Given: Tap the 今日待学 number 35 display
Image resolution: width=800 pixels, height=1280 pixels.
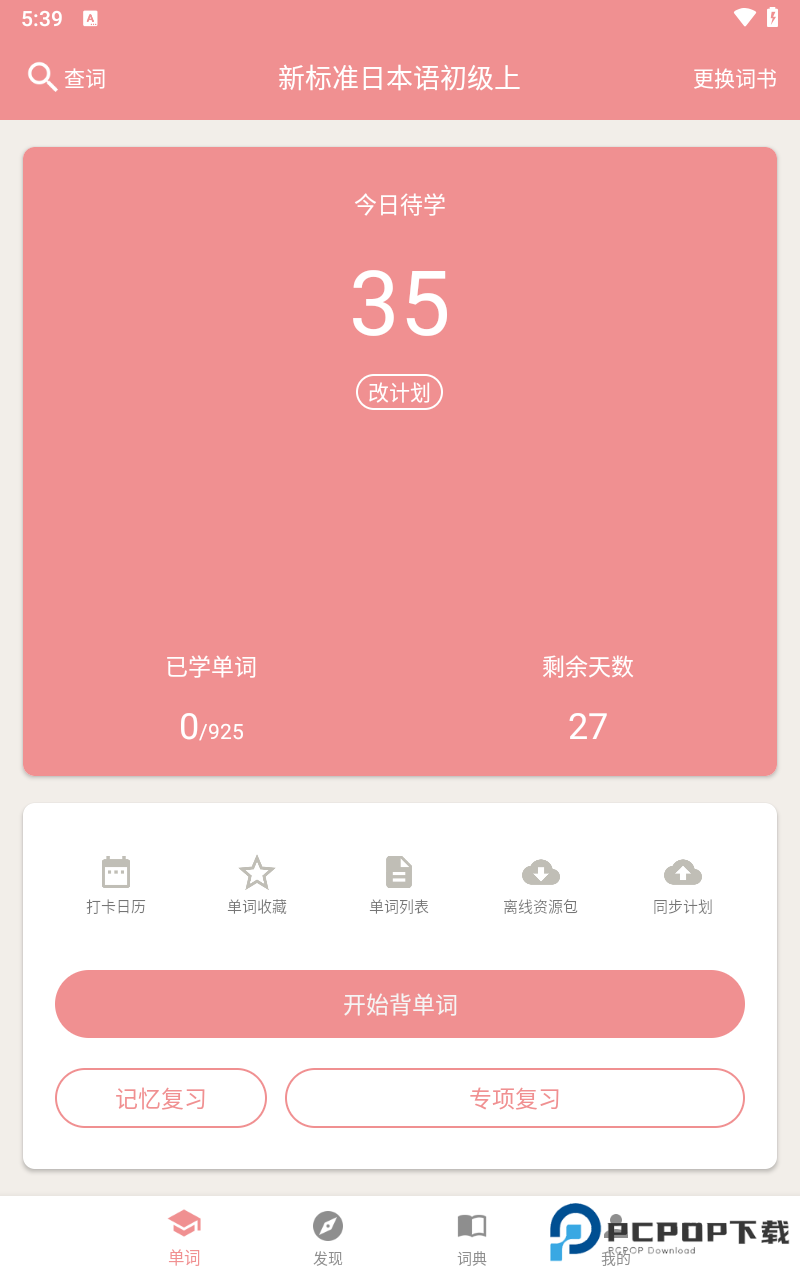Looking at the screenshot, I should 399,306.
